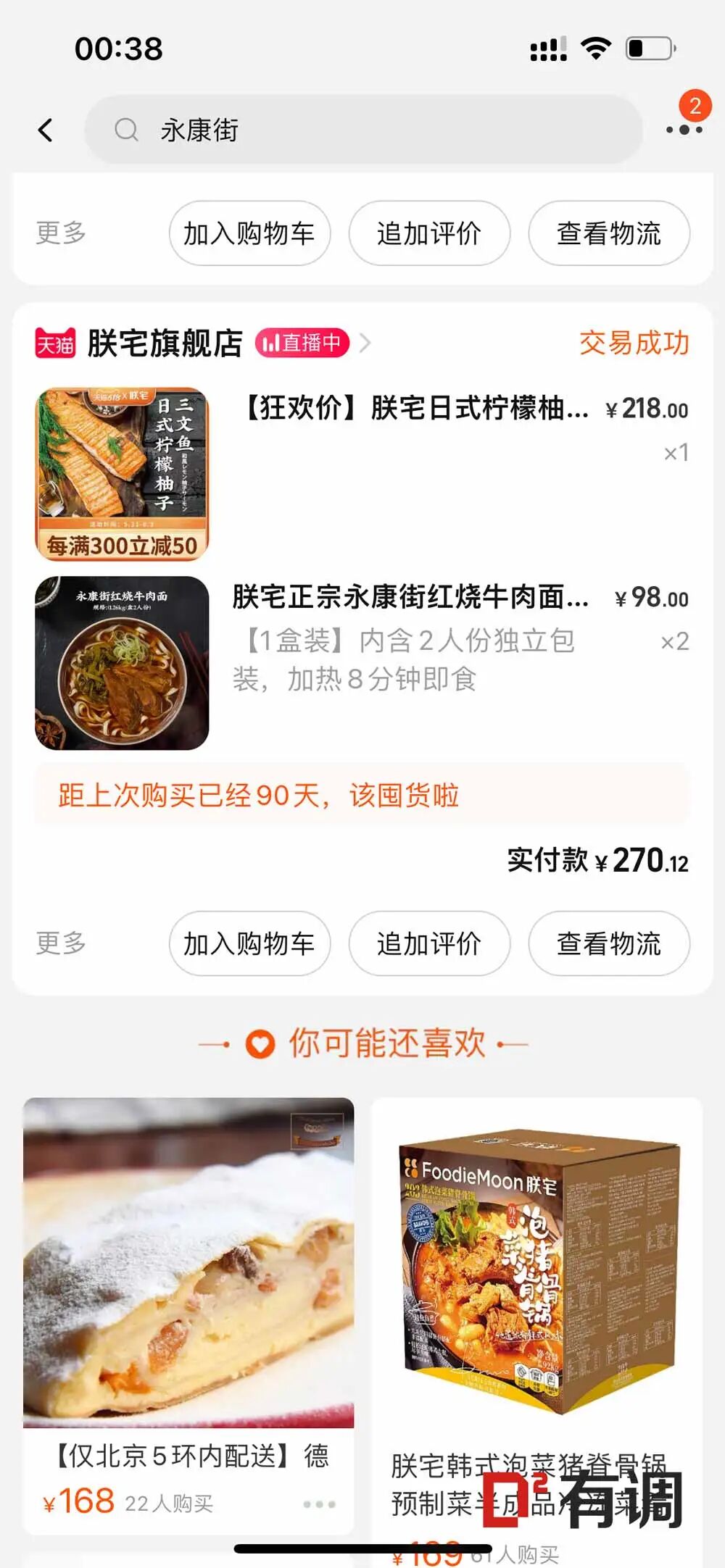The image size is (725, 1568).
Task: Tap the search box showing 永康街
Action: click(362, 130)
